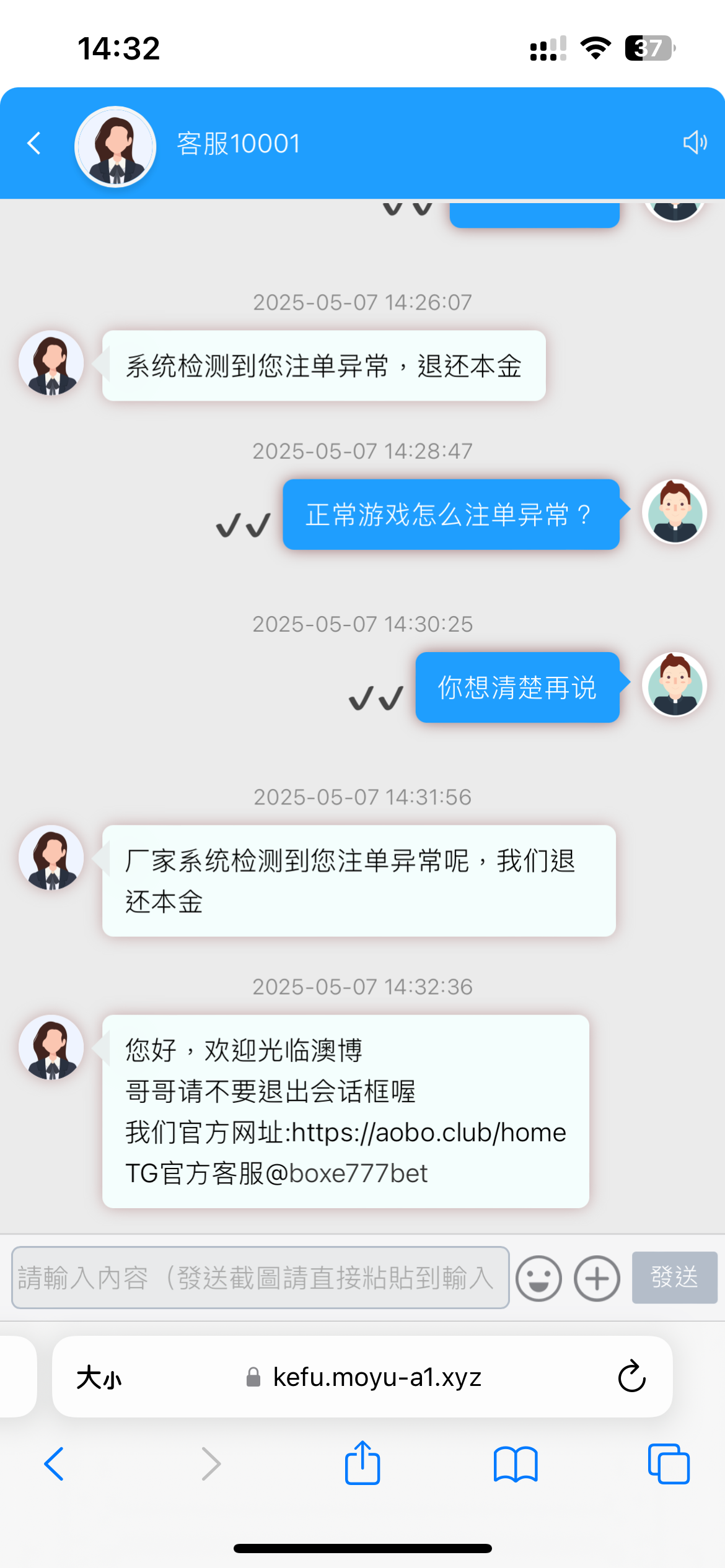Reload the kefu.moyu-a1.xyz page

pos(631,1377)
